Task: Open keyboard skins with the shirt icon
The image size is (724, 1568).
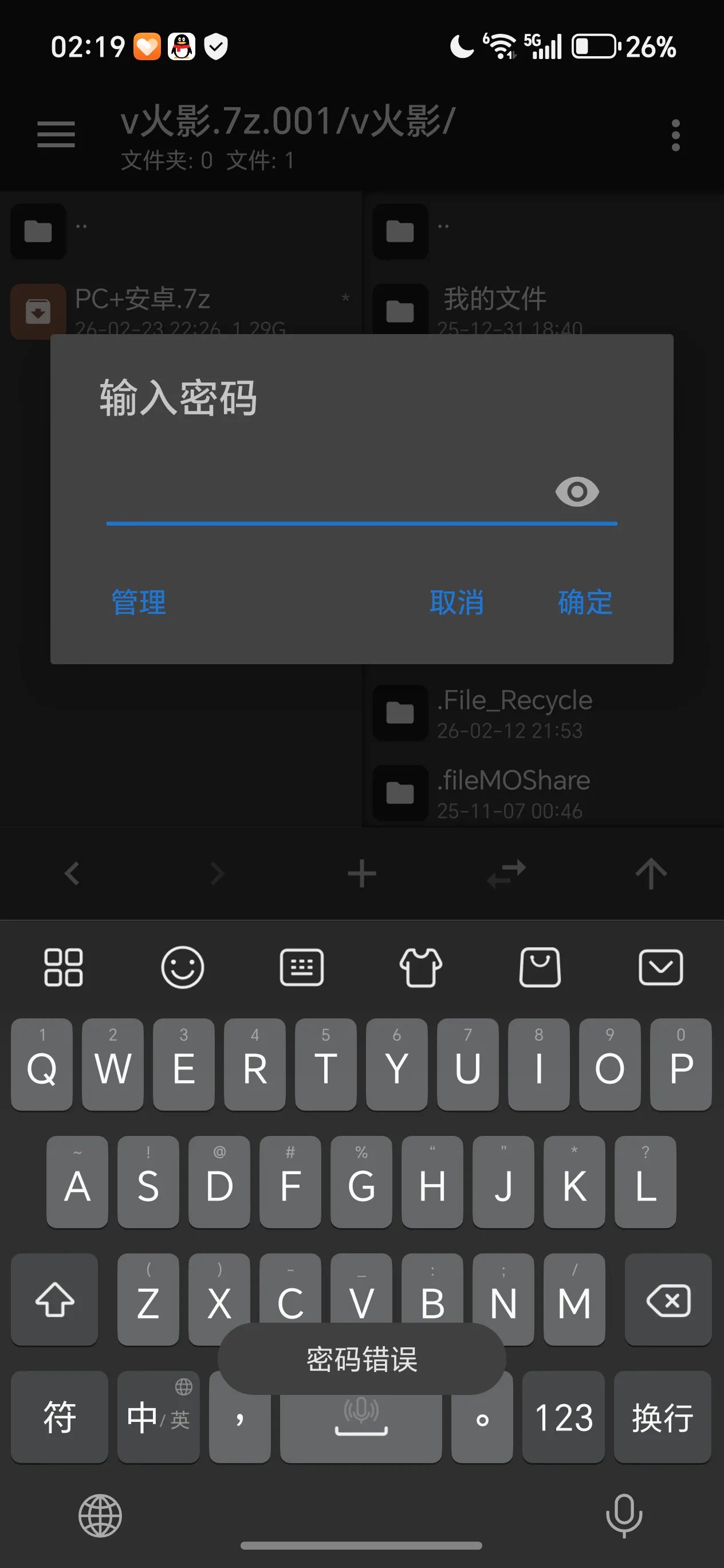Action: pos(420,967)
